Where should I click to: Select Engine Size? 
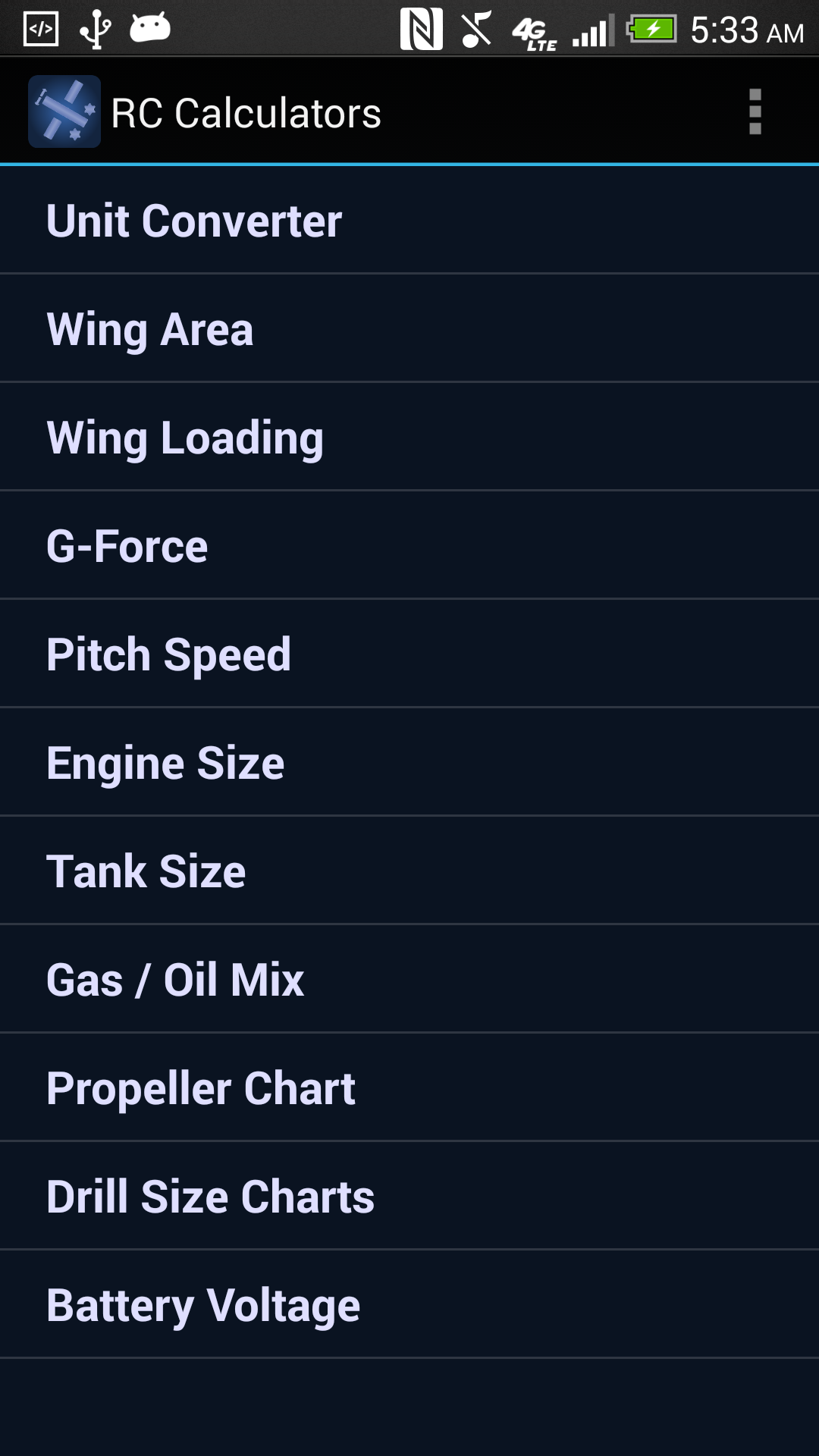pyautogui.click(x=409, y=762)
